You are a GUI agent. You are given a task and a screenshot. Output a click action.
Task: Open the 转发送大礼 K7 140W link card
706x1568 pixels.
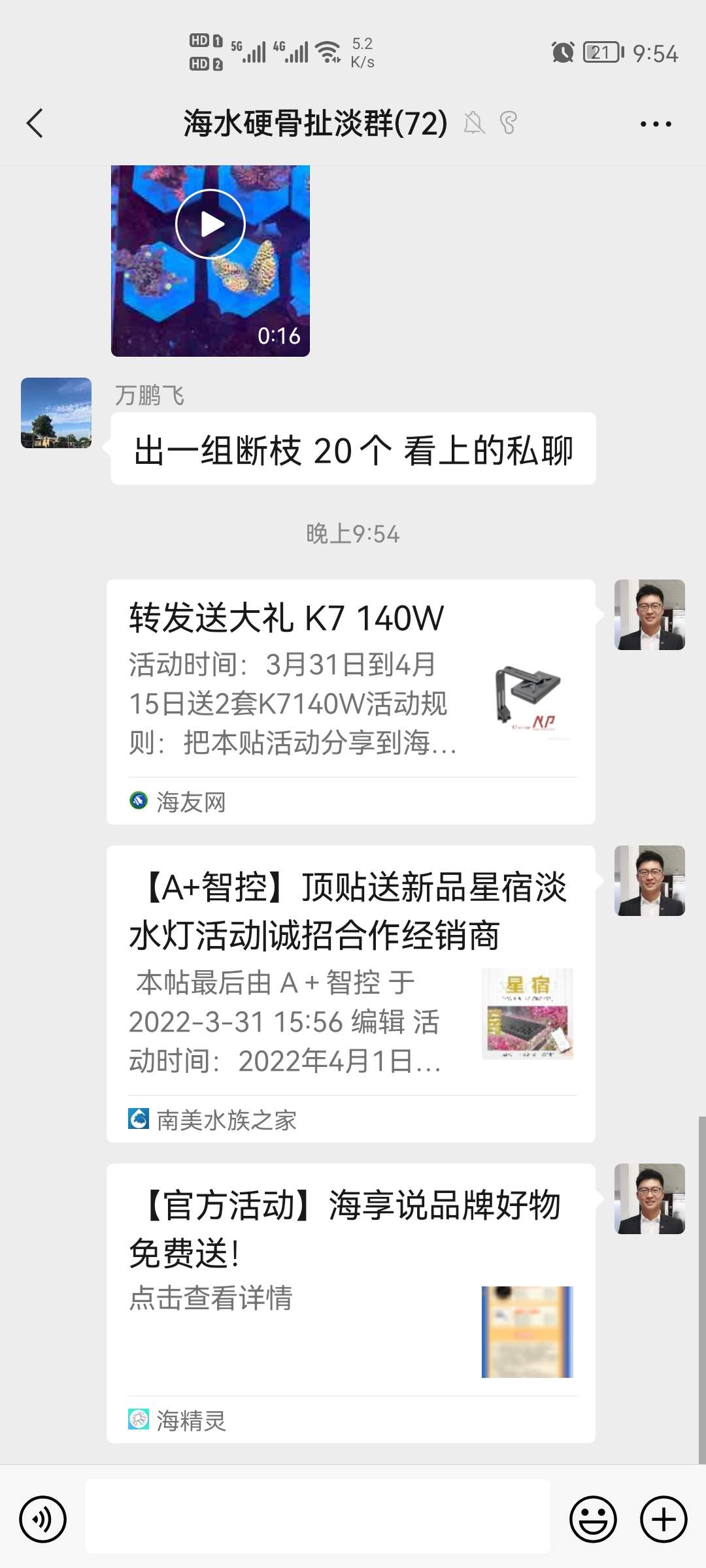coord(350,701)
